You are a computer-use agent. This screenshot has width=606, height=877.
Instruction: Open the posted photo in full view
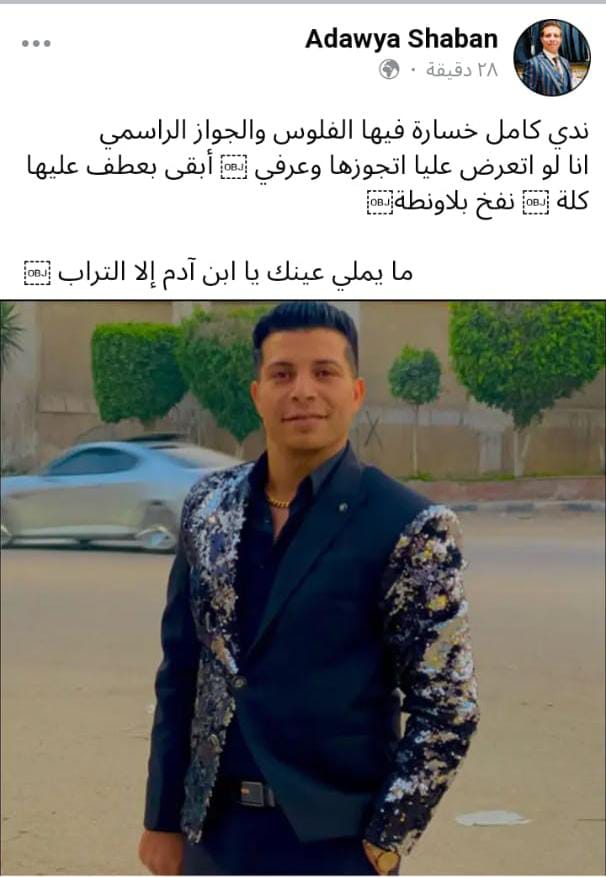303,588
